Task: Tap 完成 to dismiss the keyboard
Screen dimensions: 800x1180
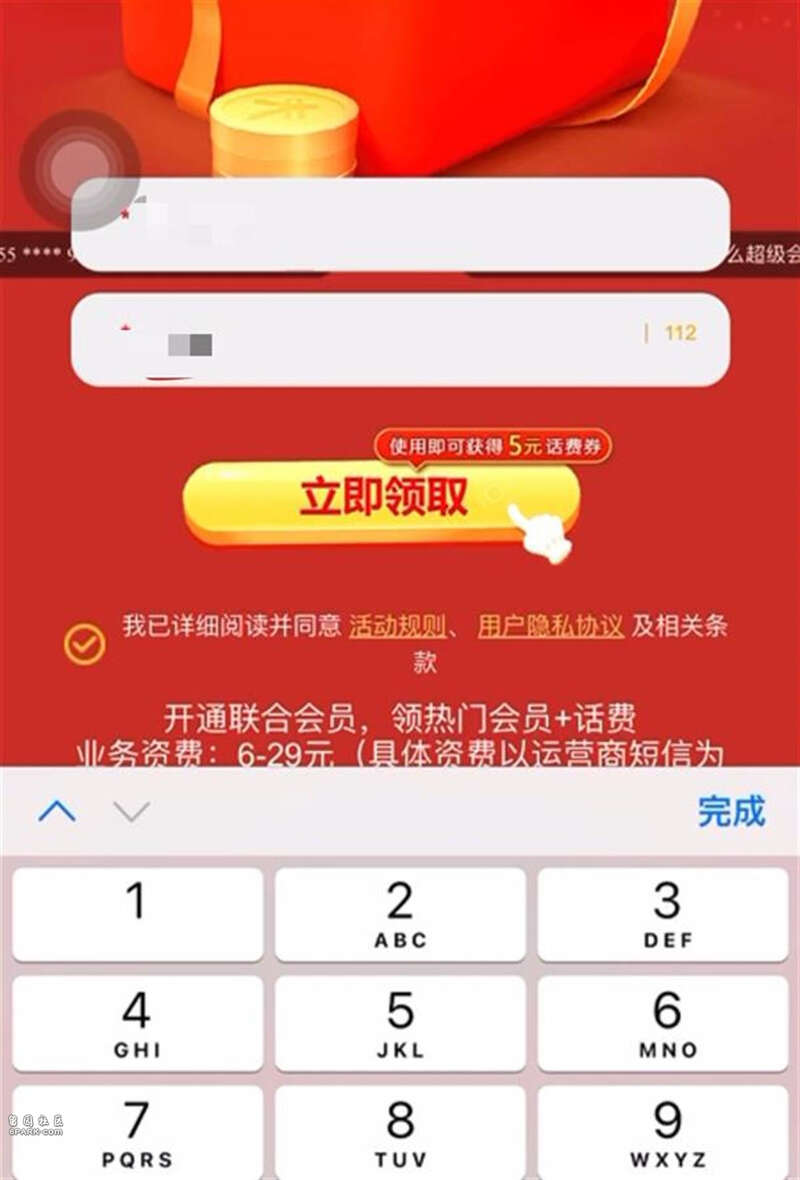Action: 731,811
